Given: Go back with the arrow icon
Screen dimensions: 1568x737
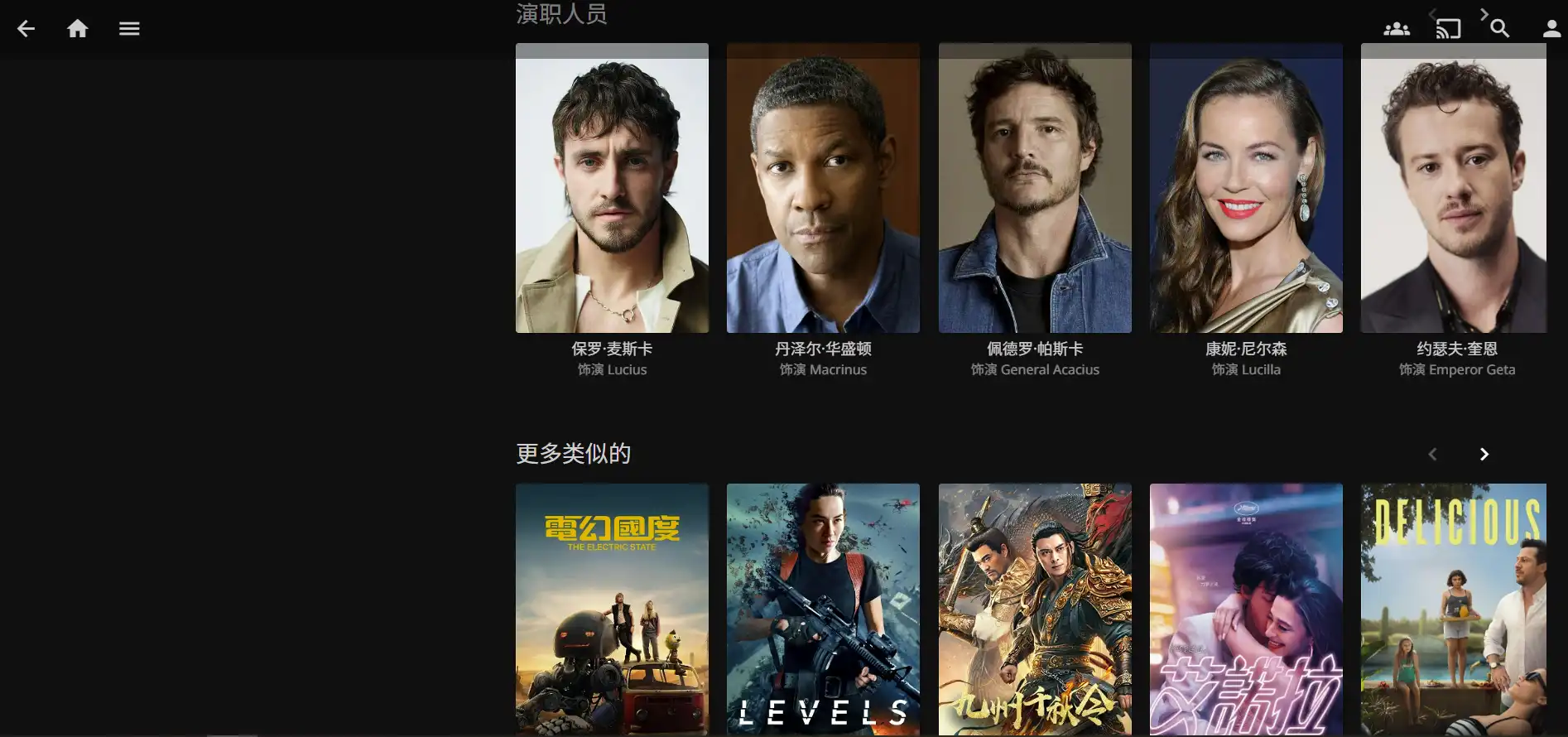Looking at the screenshot, I should click(x=26, y=29).
